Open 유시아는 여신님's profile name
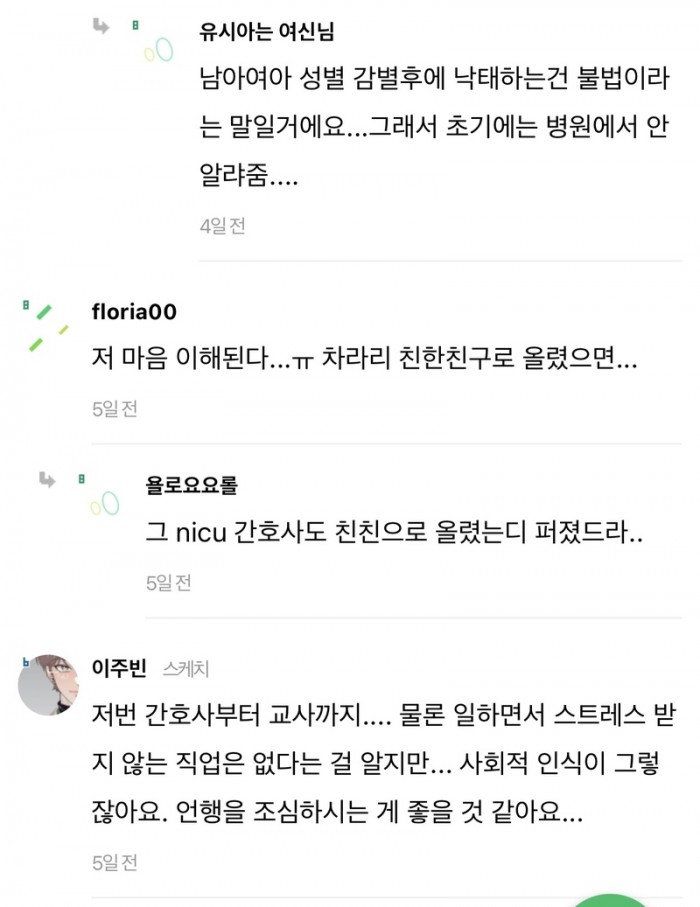The width and height of the screenshot is (700, 907). [x=266, y=31]
